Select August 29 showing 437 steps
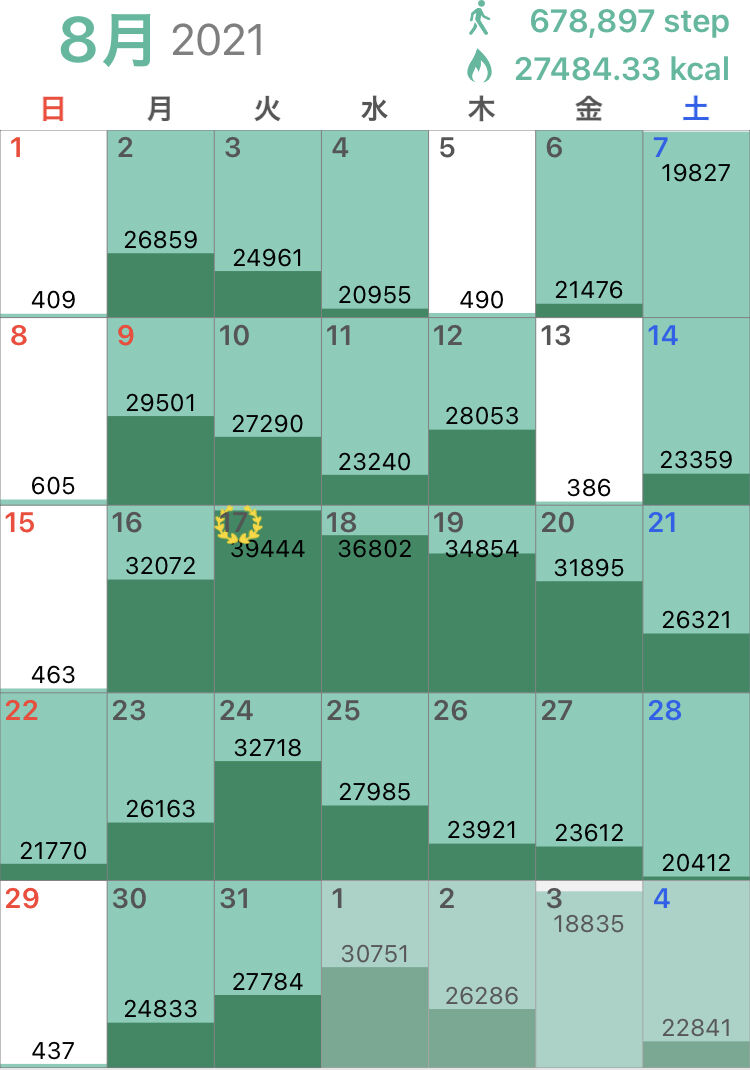The height and width of the screenshot is (1070, 750). coord(53,974)
